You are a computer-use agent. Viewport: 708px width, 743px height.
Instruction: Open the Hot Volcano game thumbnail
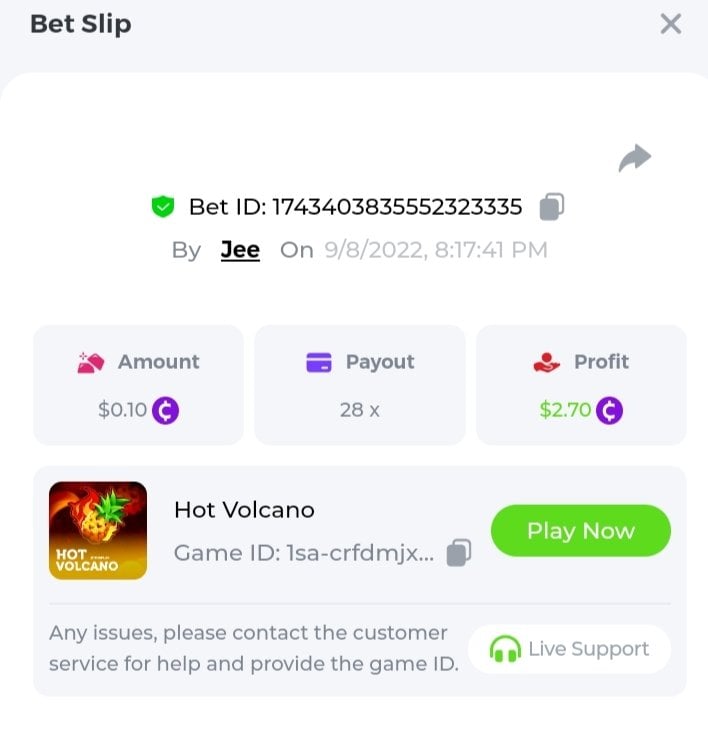coord(98,531)
